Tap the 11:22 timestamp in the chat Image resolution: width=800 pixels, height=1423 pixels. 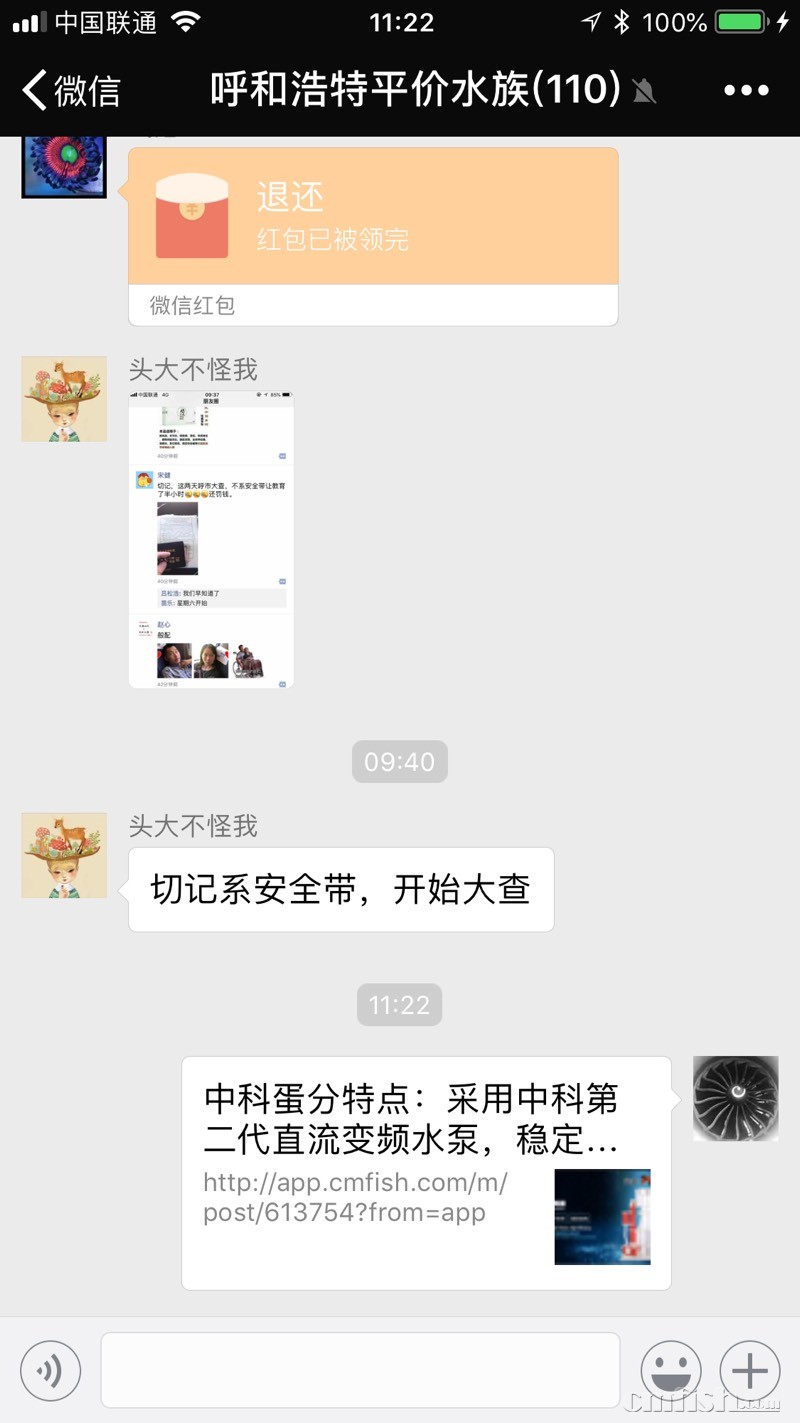(399, 1005)
